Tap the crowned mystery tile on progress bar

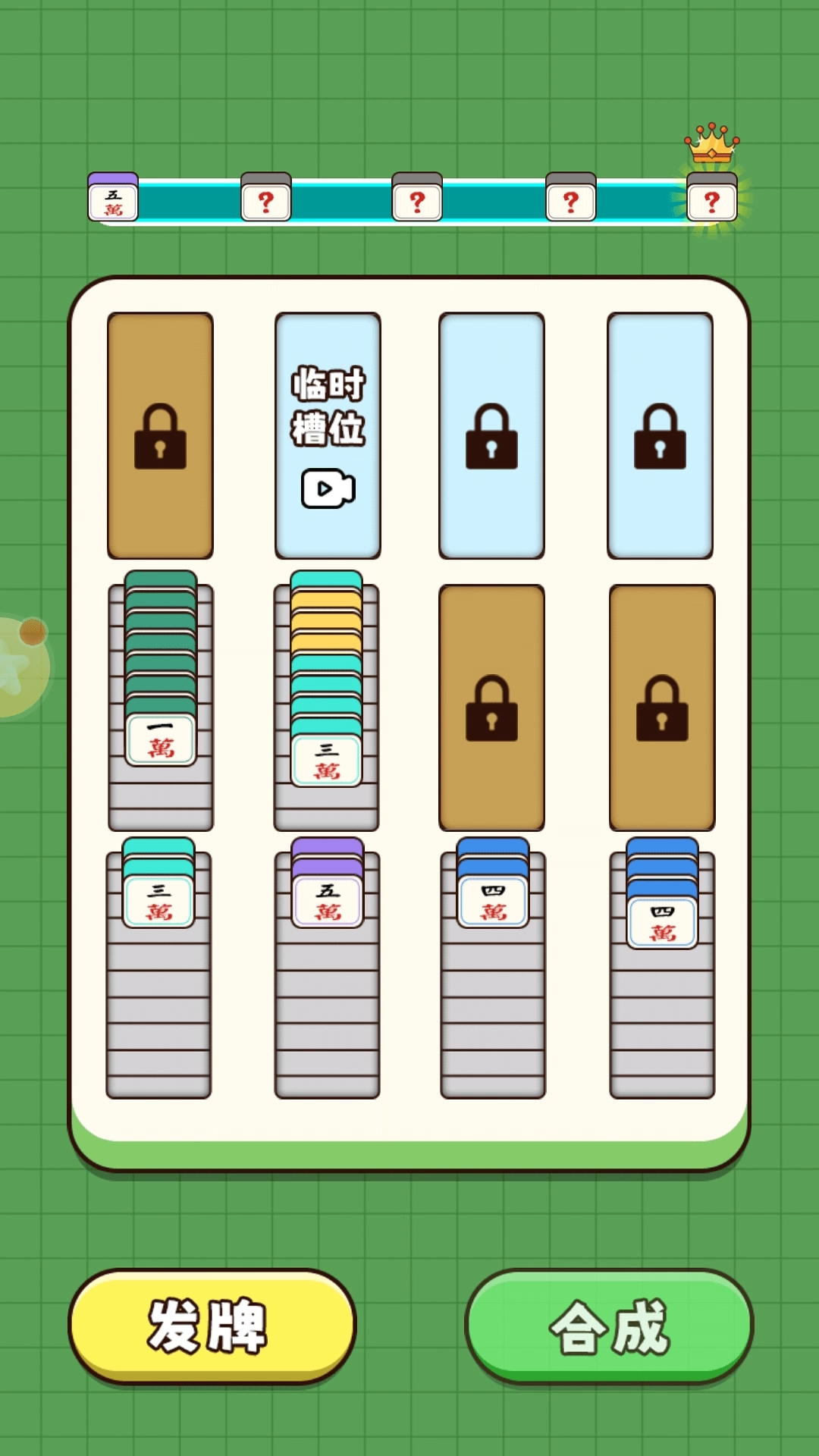click(x=711, y=201)
